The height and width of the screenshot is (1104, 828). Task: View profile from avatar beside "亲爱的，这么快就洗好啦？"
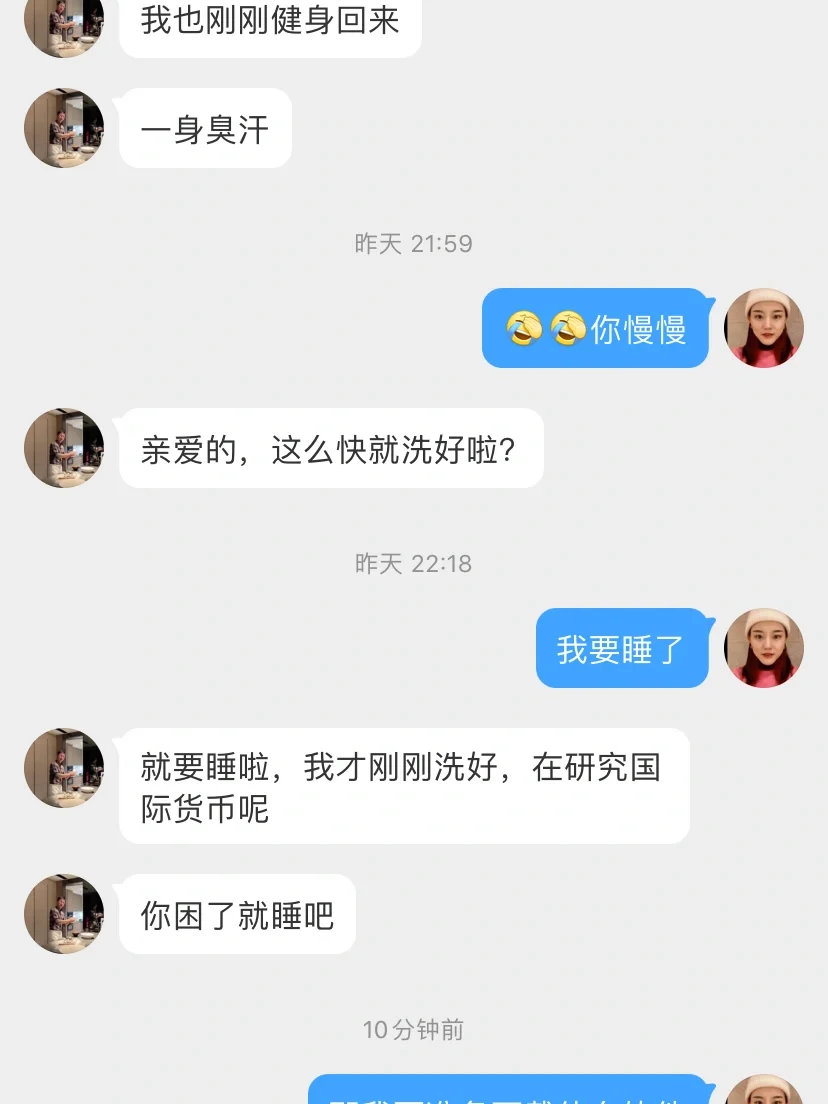point(64,448)
